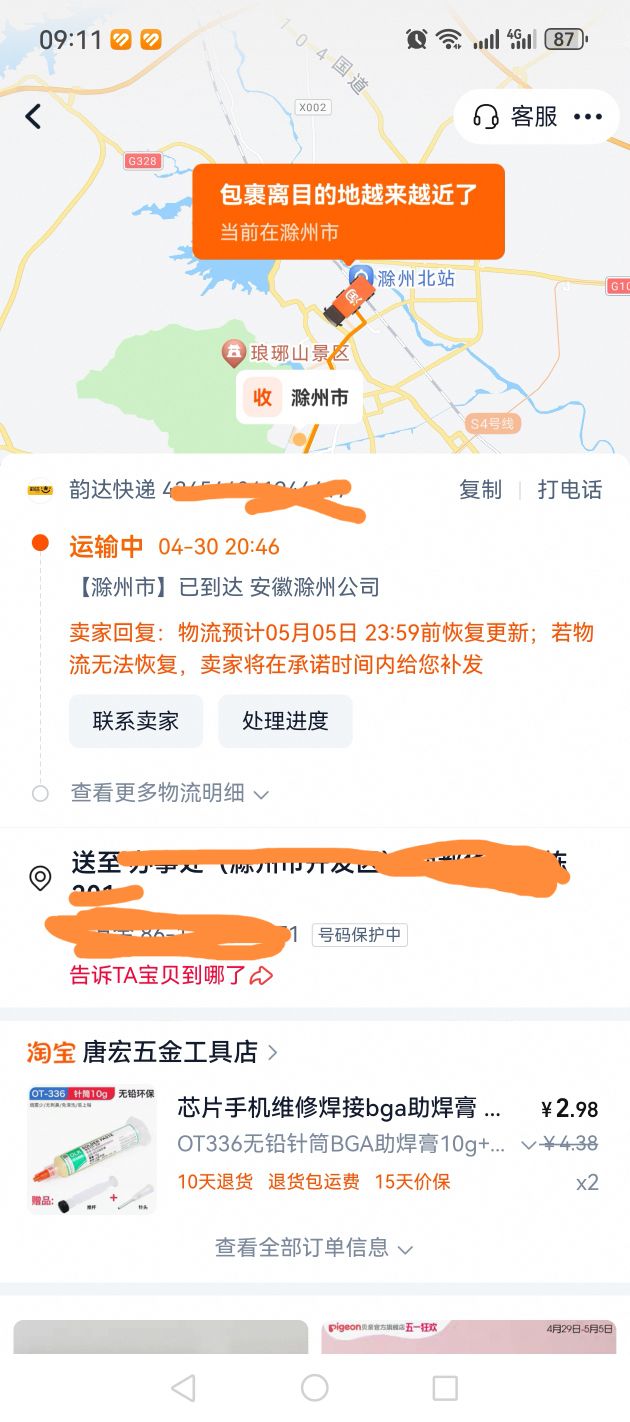Open 处理进度 processing status

(x=285, y=721)
